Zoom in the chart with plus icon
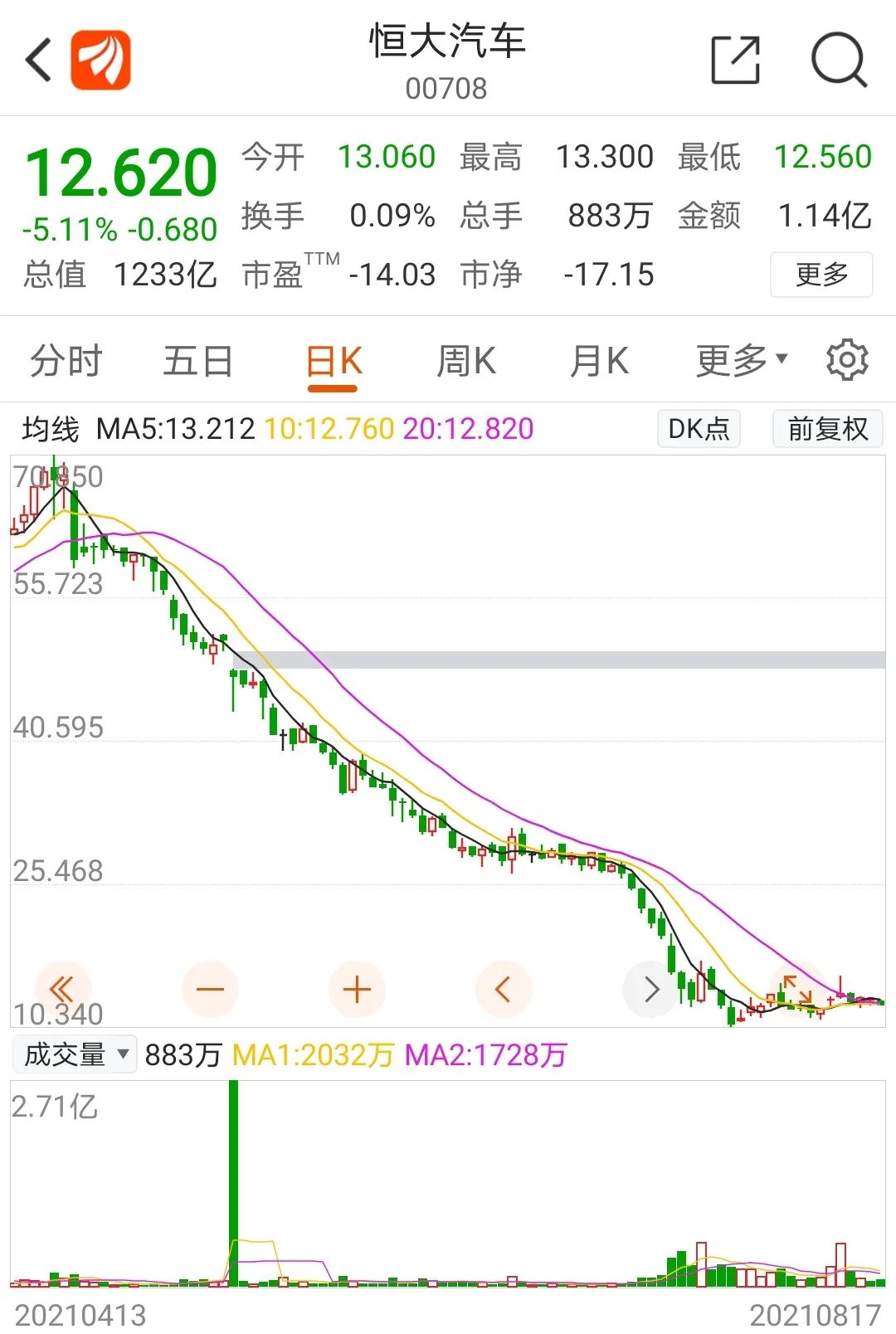The height and width of the screenshot is (1334, 896). point(357,989)
